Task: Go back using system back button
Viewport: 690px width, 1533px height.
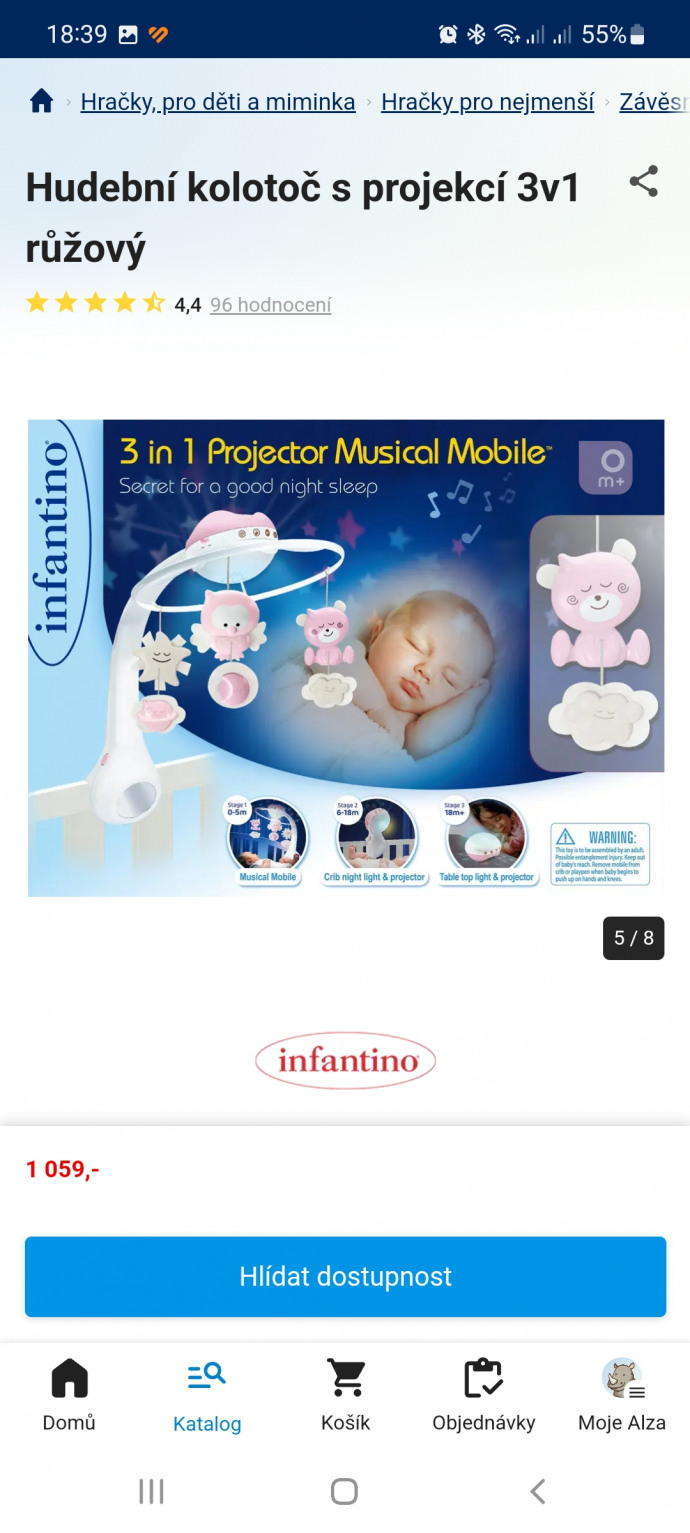Action: (537, 1491)
